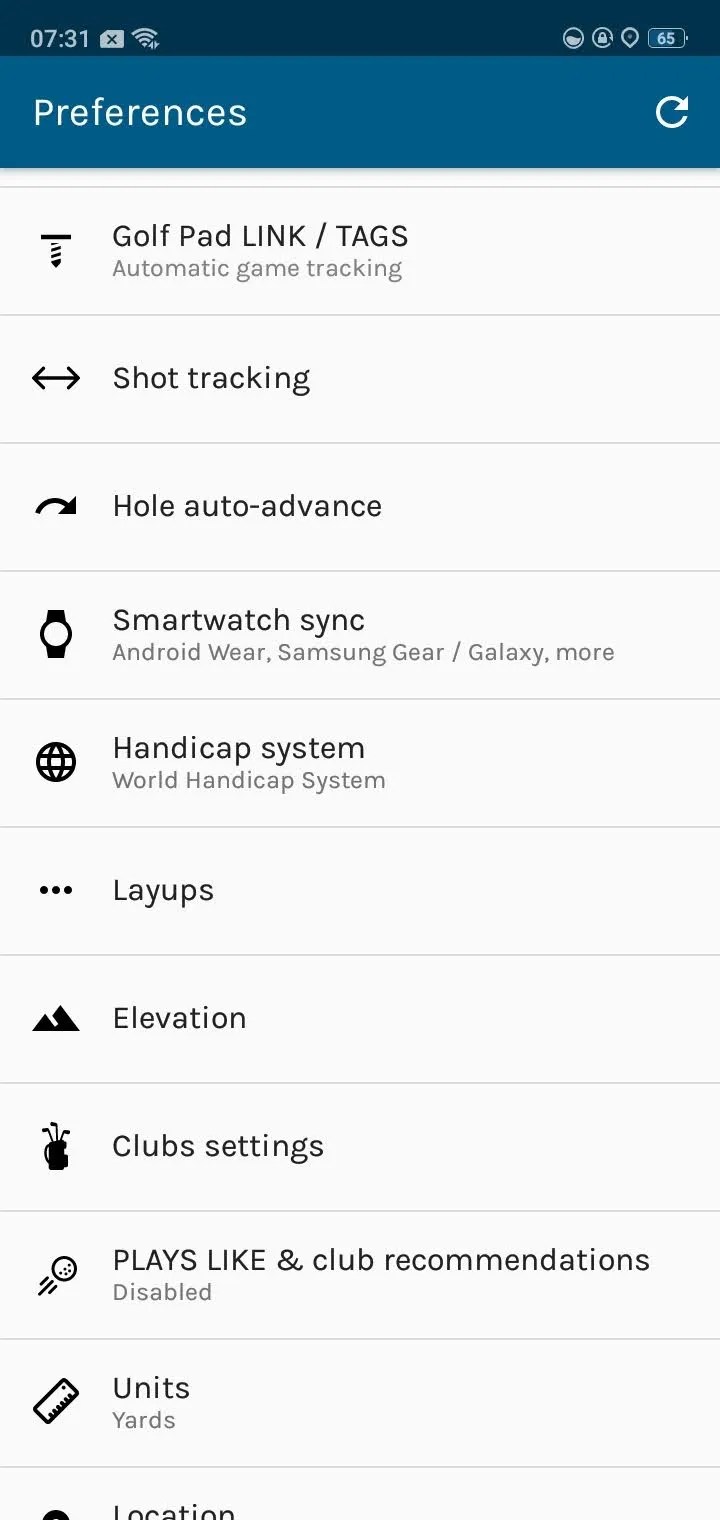Open the Shot tracking preferences row
This screenshot has height=1520, width=720.
(x=360, y=378)
